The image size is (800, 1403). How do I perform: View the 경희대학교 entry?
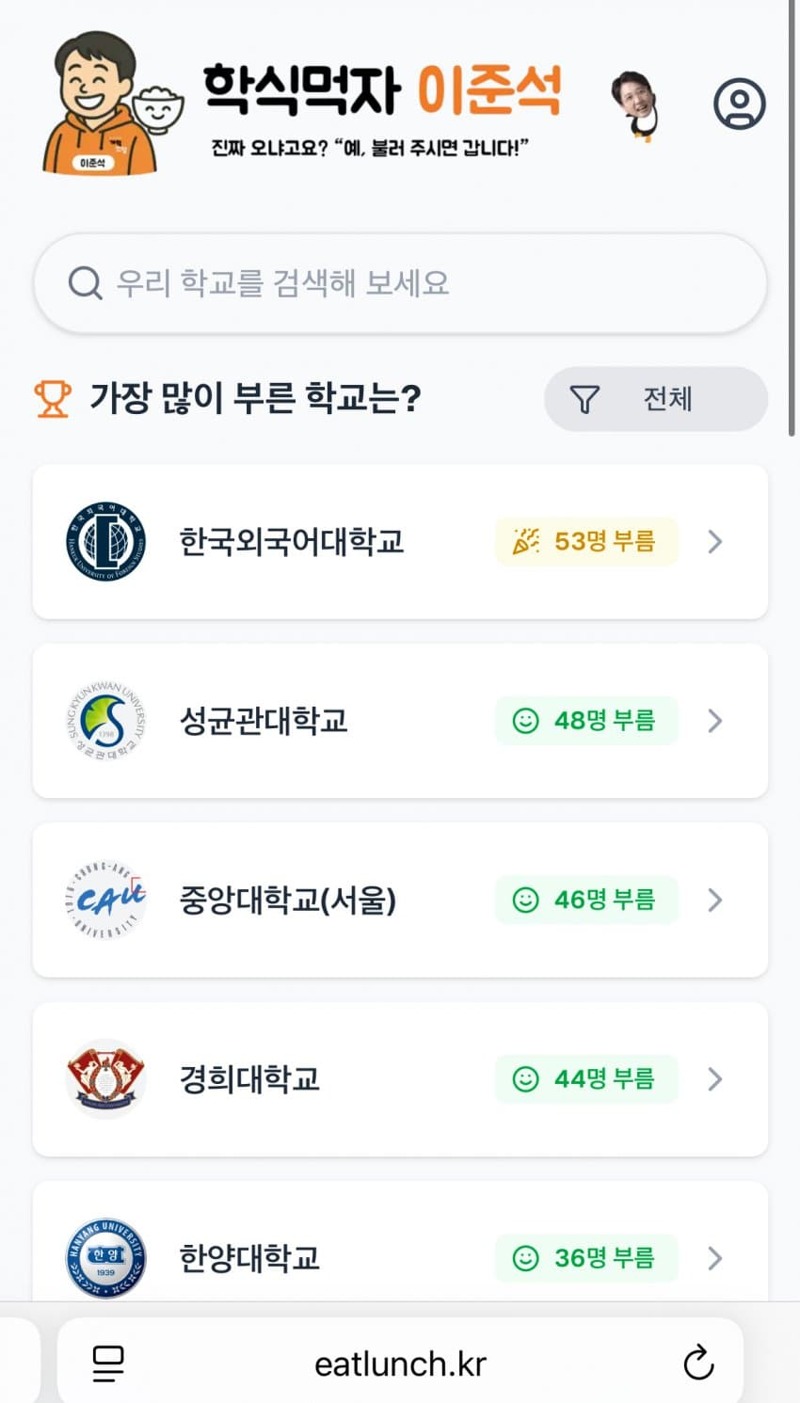(400, 1079)
